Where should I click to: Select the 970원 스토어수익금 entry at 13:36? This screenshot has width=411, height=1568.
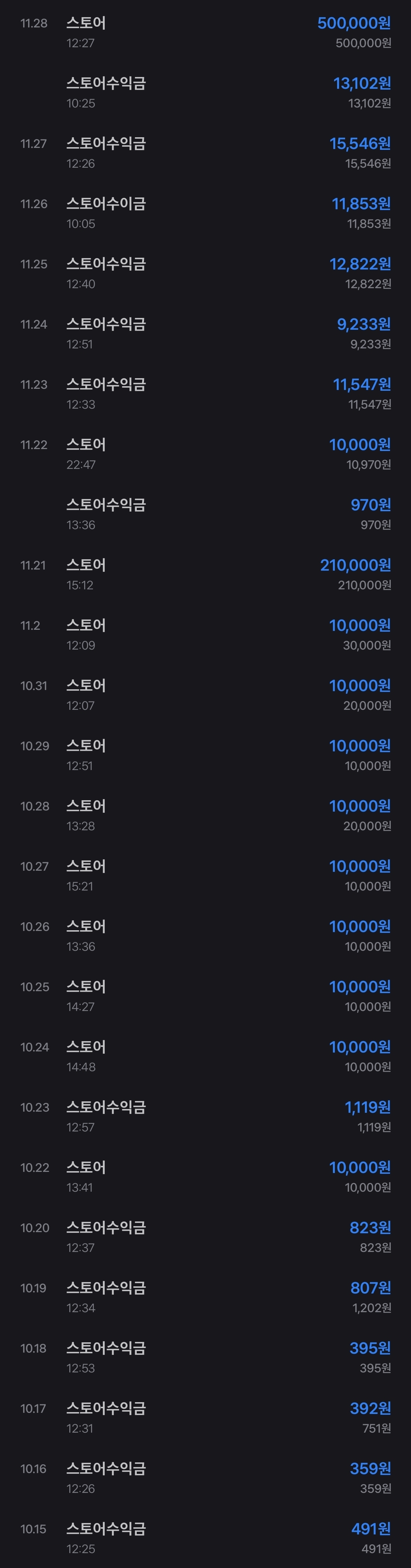206,514
